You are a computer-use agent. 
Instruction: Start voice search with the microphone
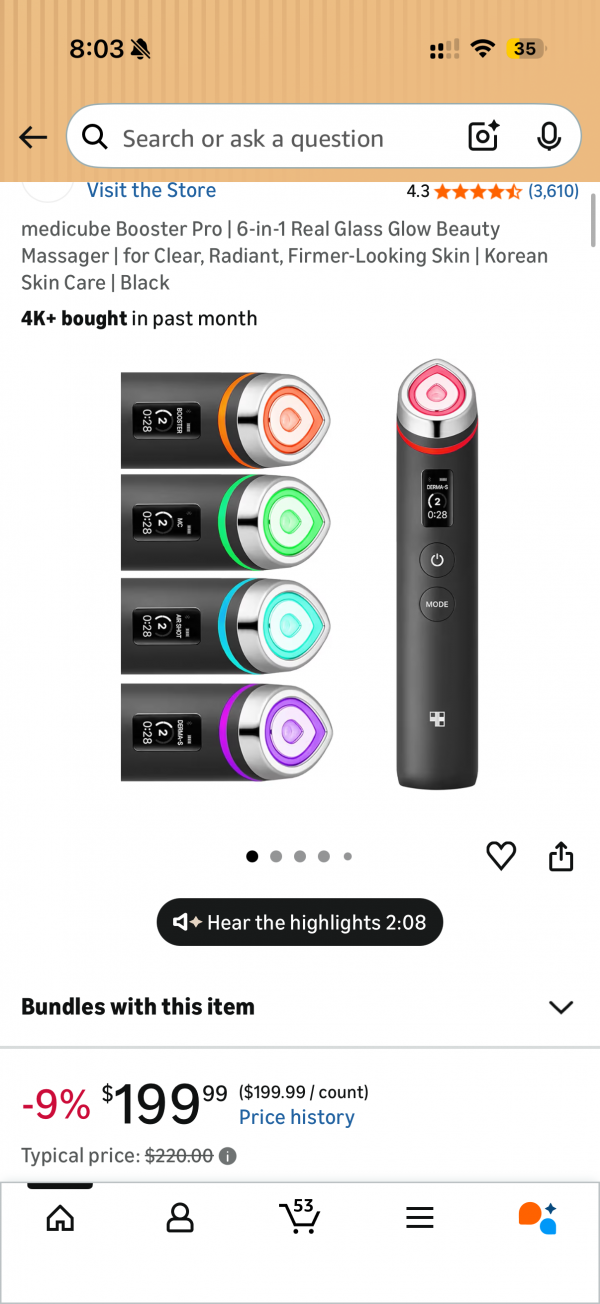point(548,137)
